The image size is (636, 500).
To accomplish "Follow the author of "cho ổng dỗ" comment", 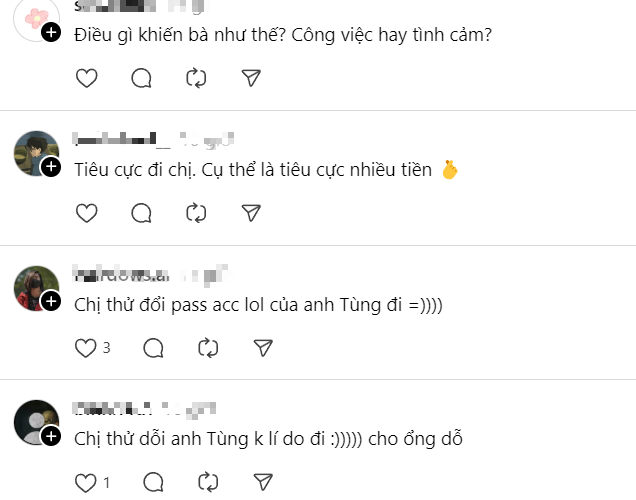I will pyautogui.click(x=51, y=437).
